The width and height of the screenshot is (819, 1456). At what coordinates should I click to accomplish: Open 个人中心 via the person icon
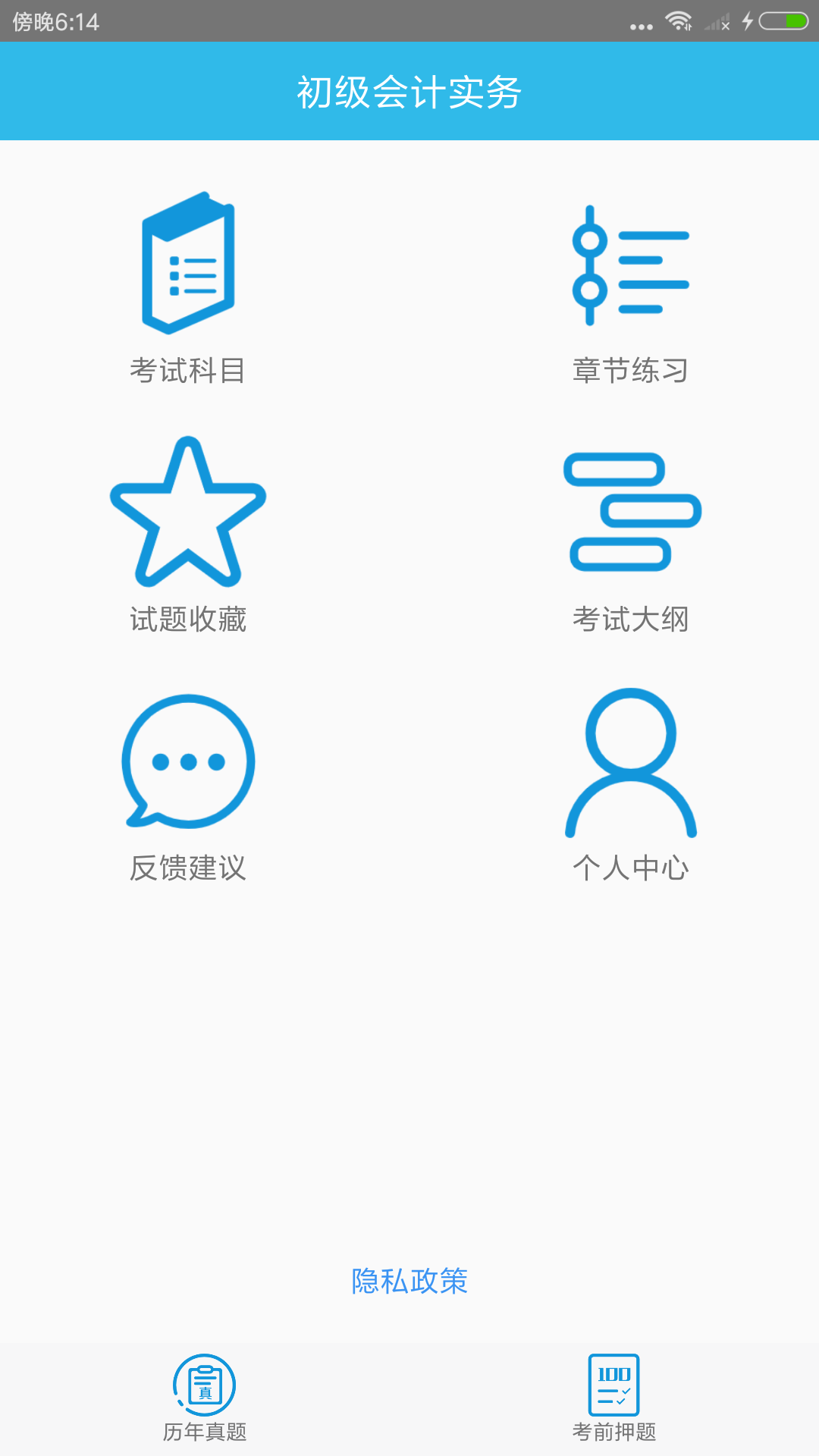coord(631,762)
